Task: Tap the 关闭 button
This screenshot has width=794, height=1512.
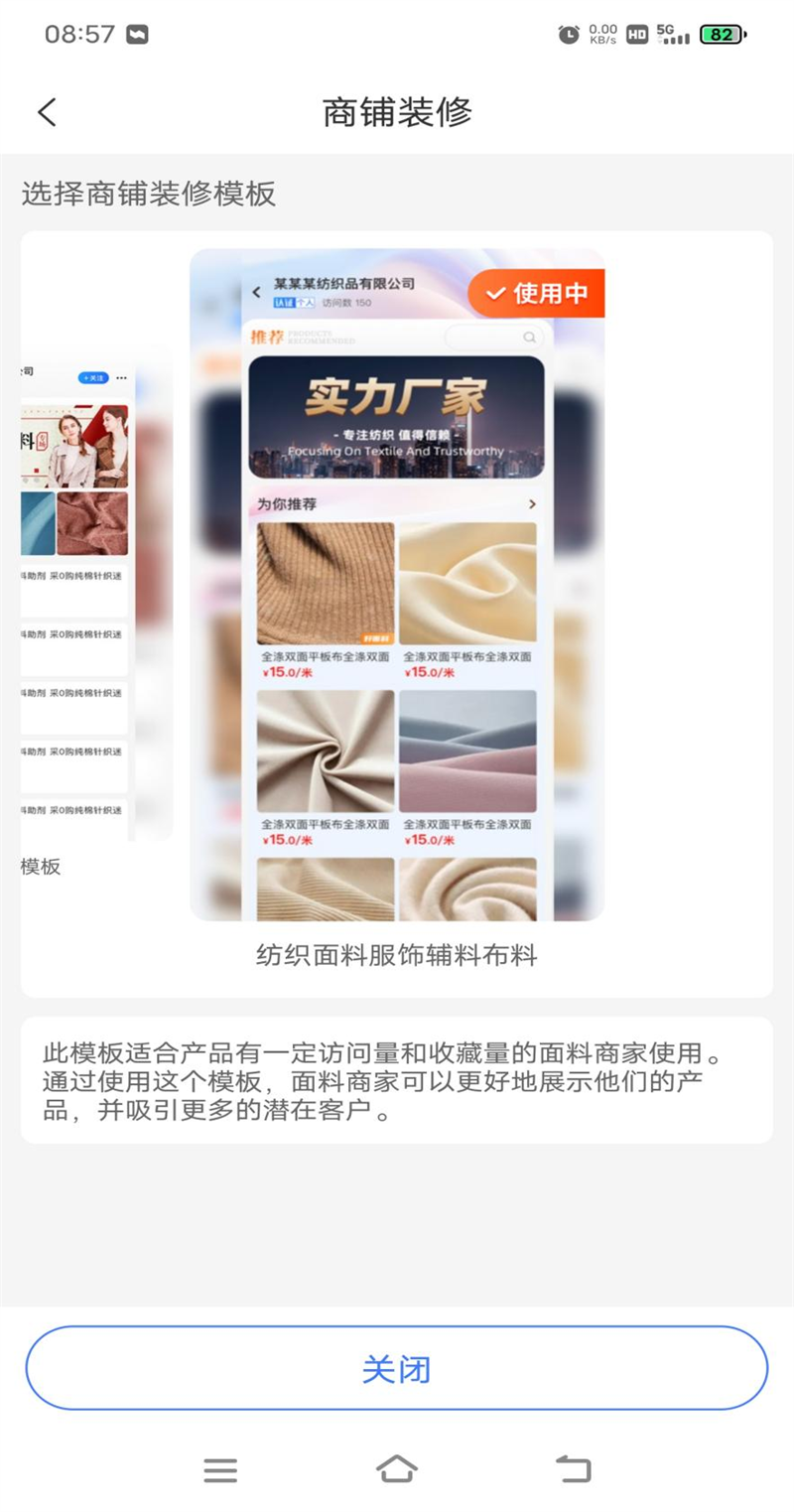Action: [x=397, y=1369]
